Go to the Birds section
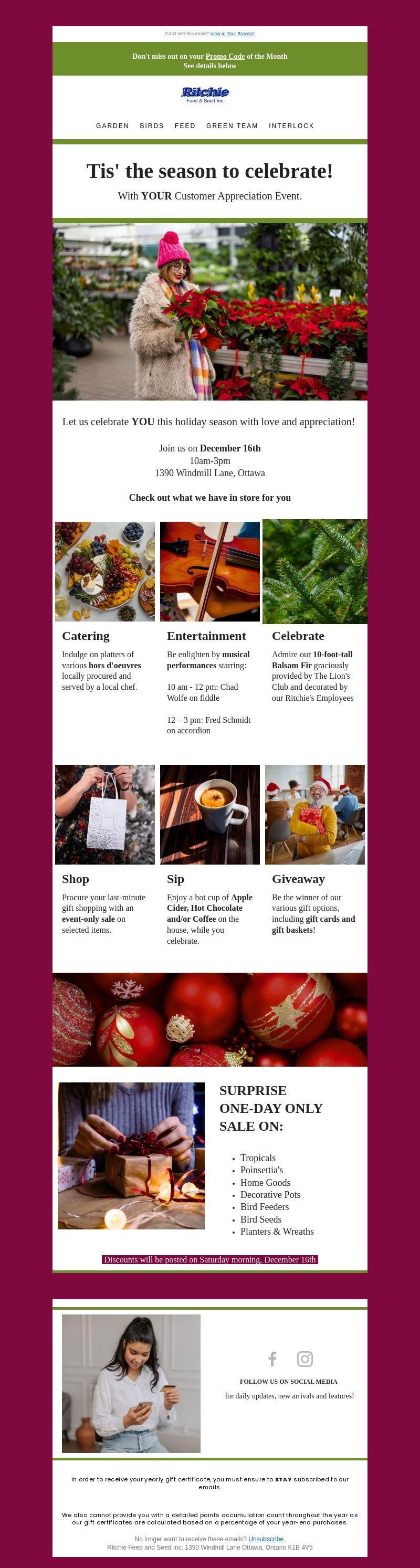The height and width of the screenshot is (1568, 420). pyautogui.click(x=152, y=126)
